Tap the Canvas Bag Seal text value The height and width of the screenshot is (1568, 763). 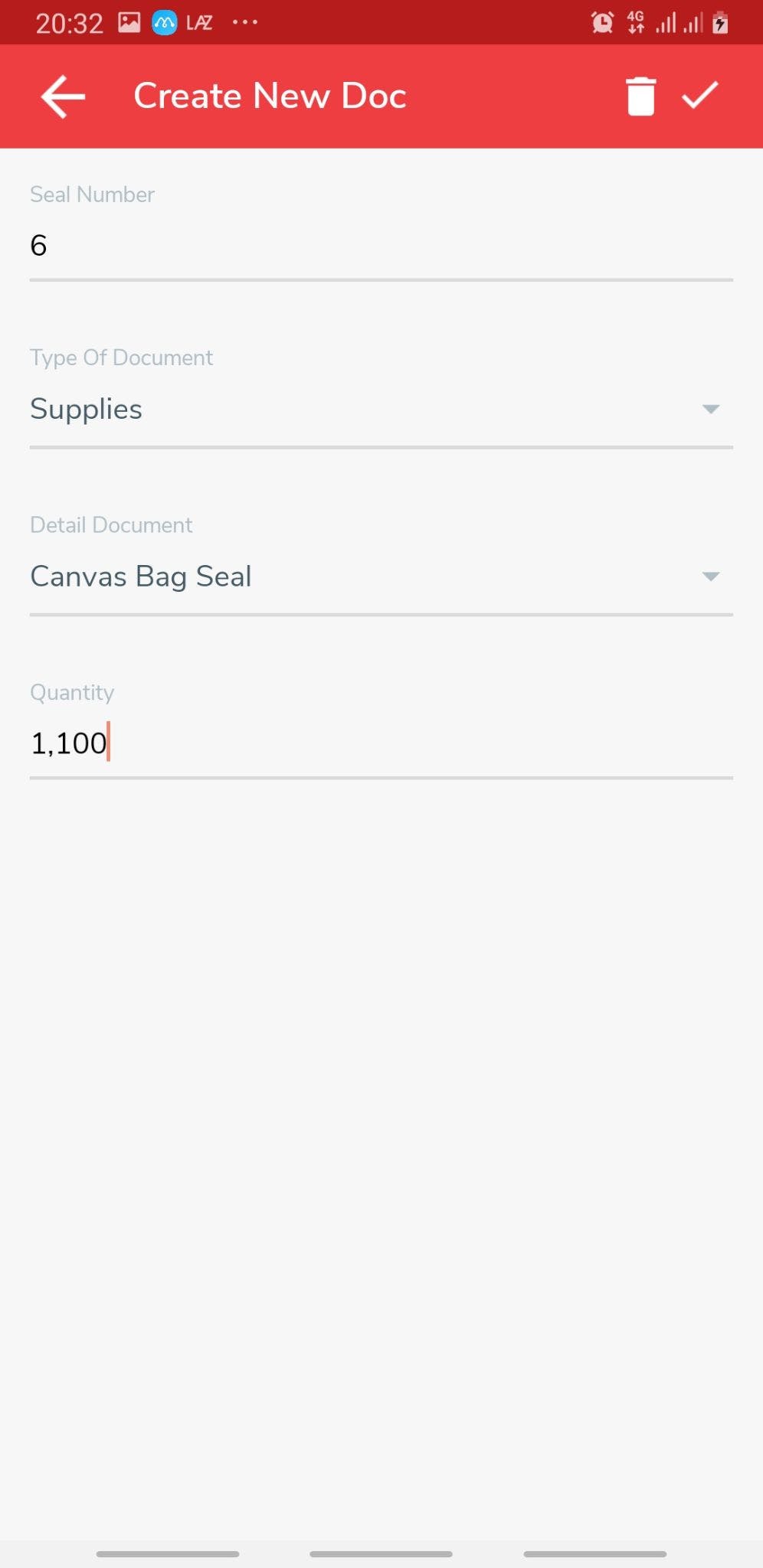[x=141, y=577]
